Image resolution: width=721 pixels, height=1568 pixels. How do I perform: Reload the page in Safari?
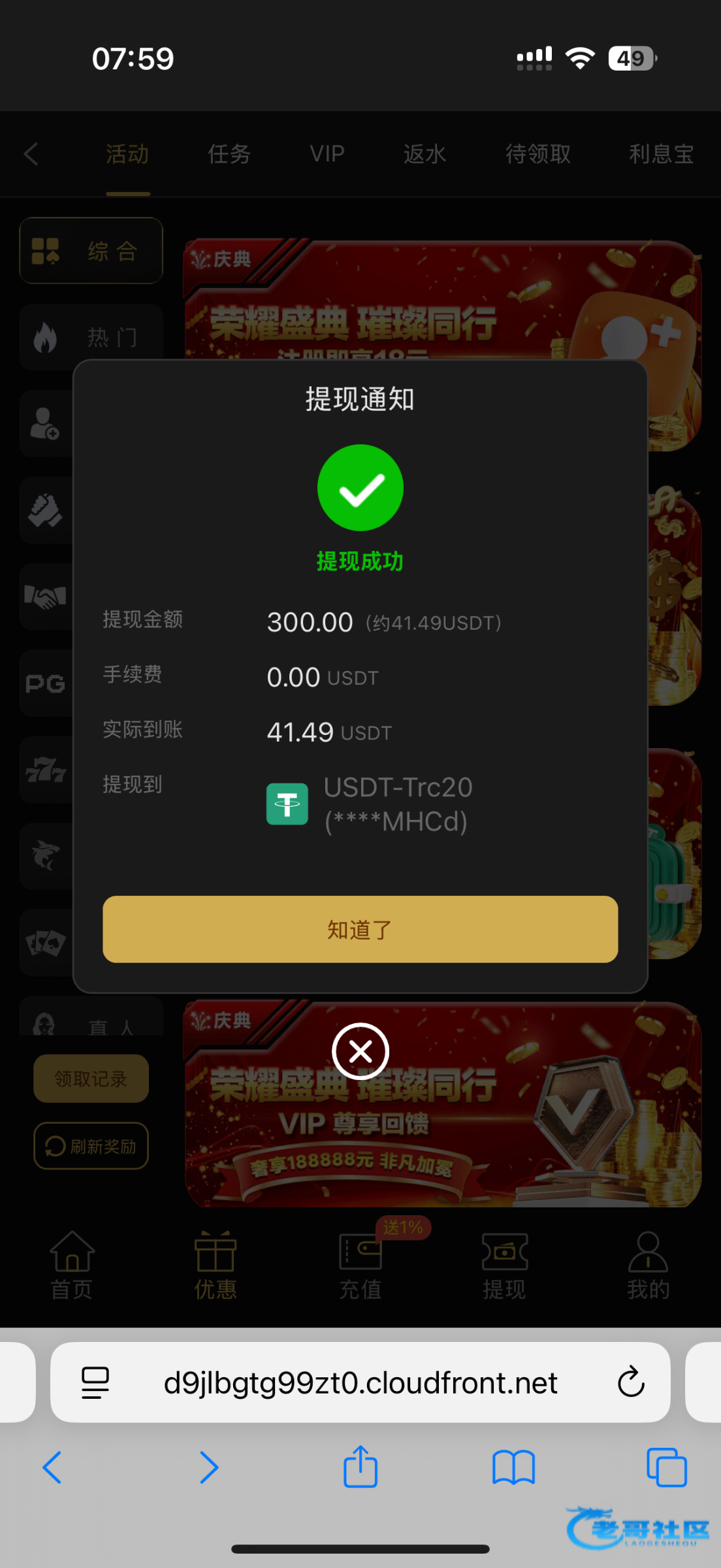(x=630, y=1382)
